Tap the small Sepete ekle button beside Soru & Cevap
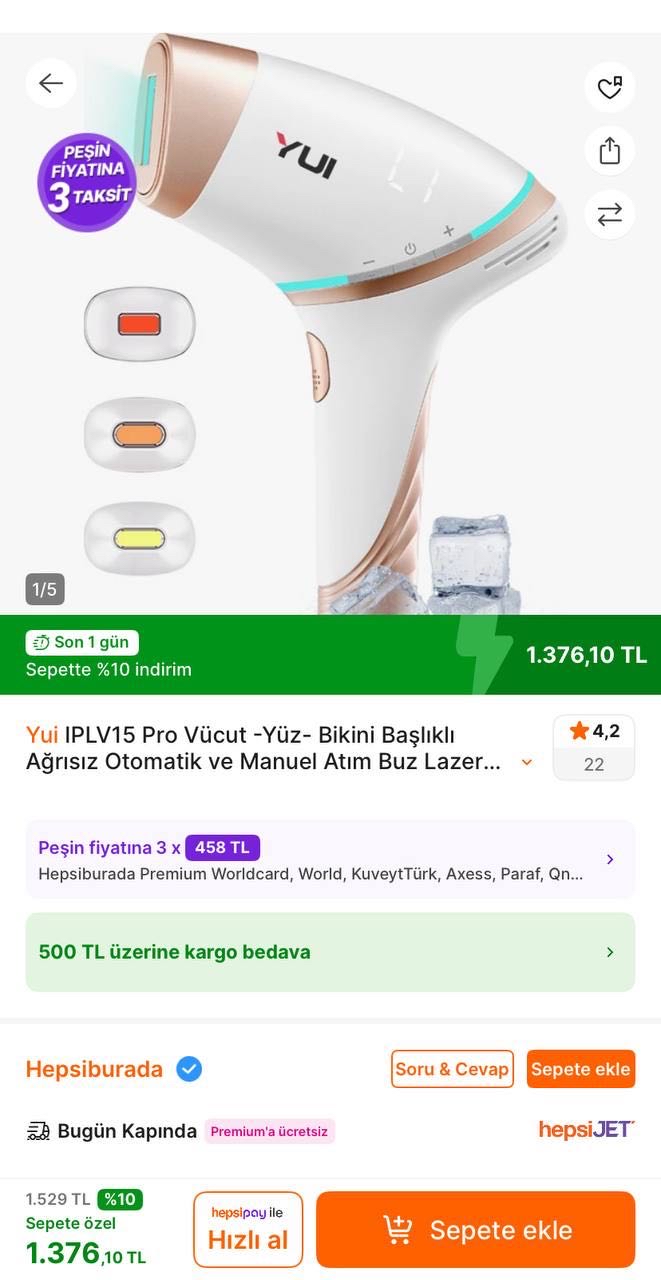Screen dimensions: 661x1280 click(x=580, y=1069)
